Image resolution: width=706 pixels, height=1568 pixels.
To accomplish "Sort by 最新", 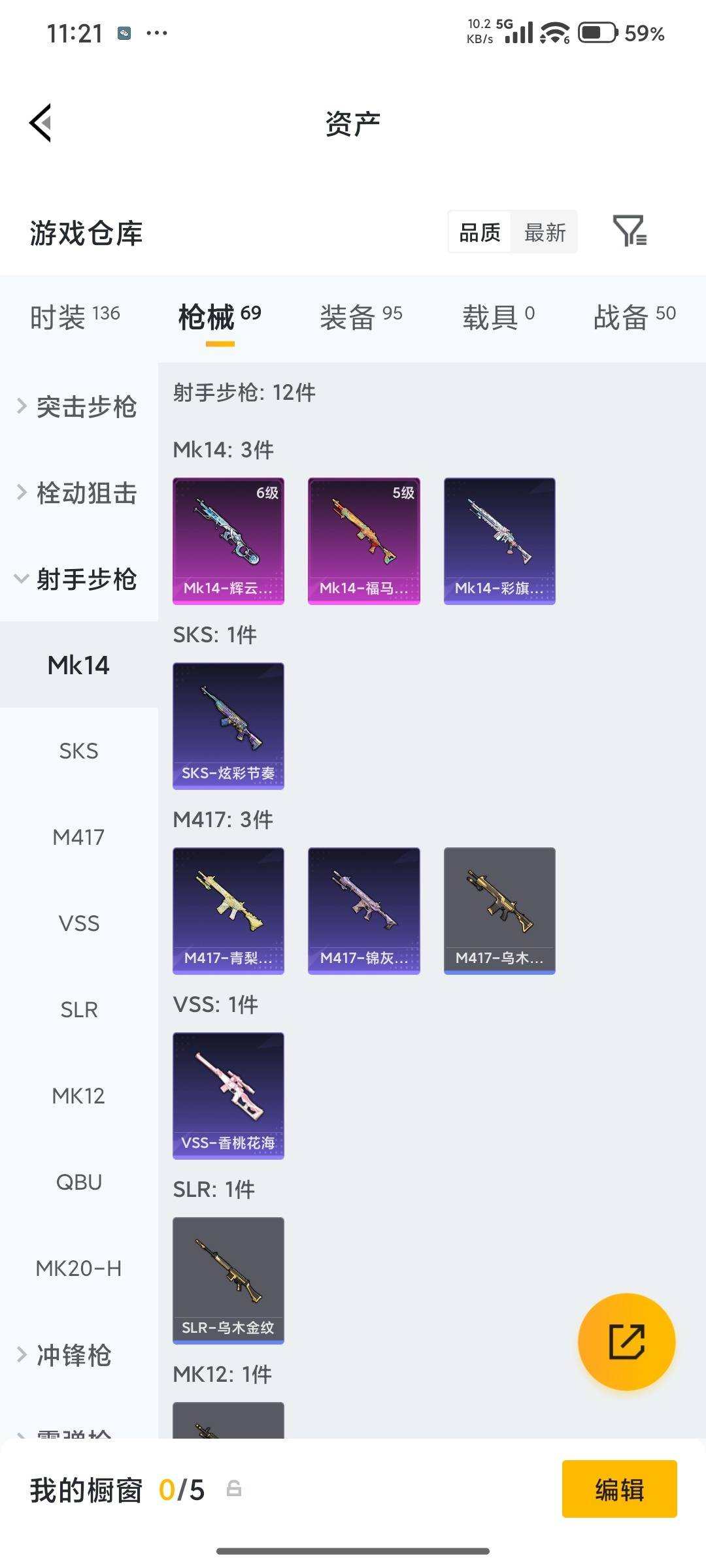I will [545, 232].
